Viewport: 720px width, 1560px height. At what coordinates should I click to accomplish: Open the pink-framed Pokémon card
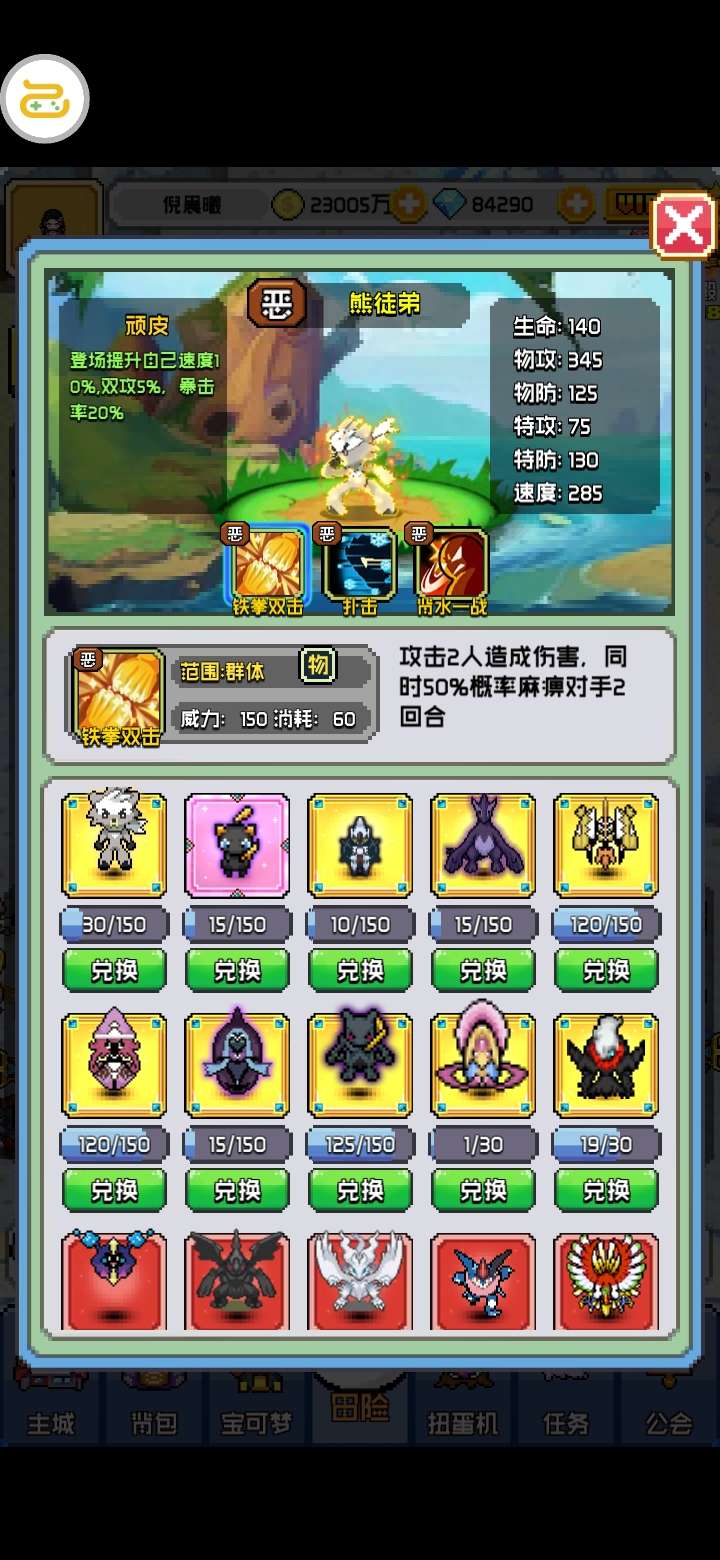237,845
